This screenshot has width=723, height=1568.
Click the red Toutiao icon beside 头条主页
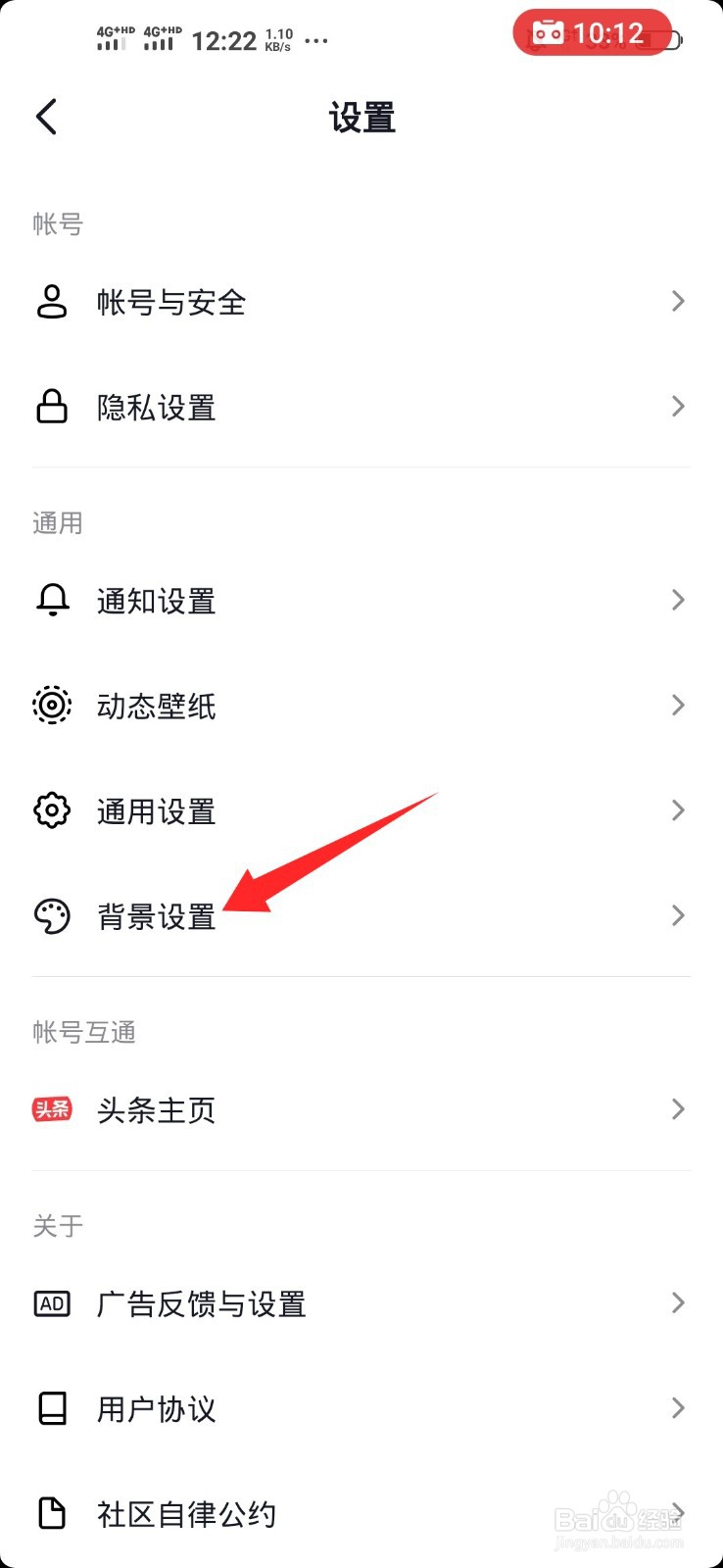[52, 1108]
